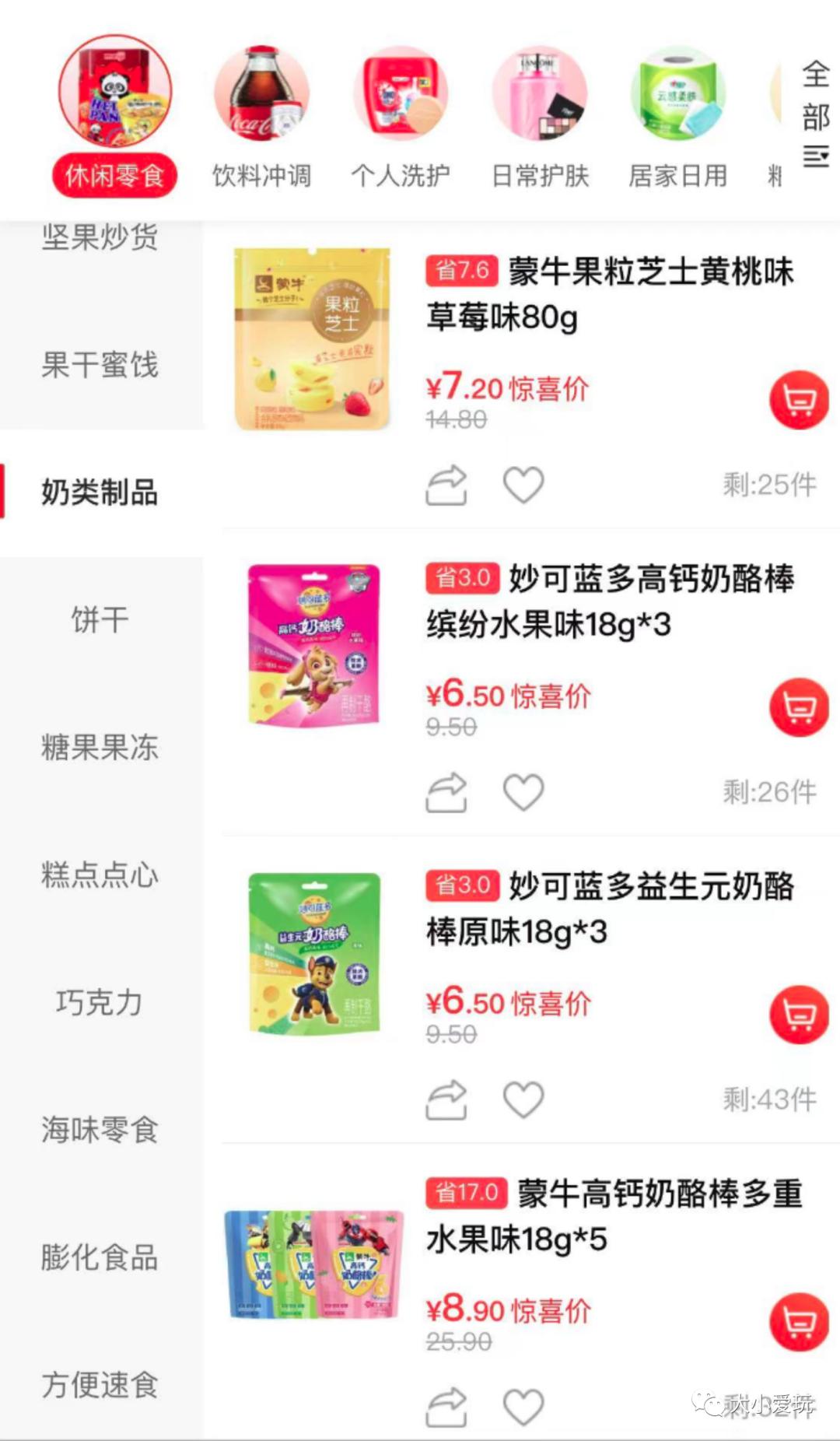Select 饼干 in the sidebar
The width and height of the screenshot is (840, 1441).
(101, 619)
